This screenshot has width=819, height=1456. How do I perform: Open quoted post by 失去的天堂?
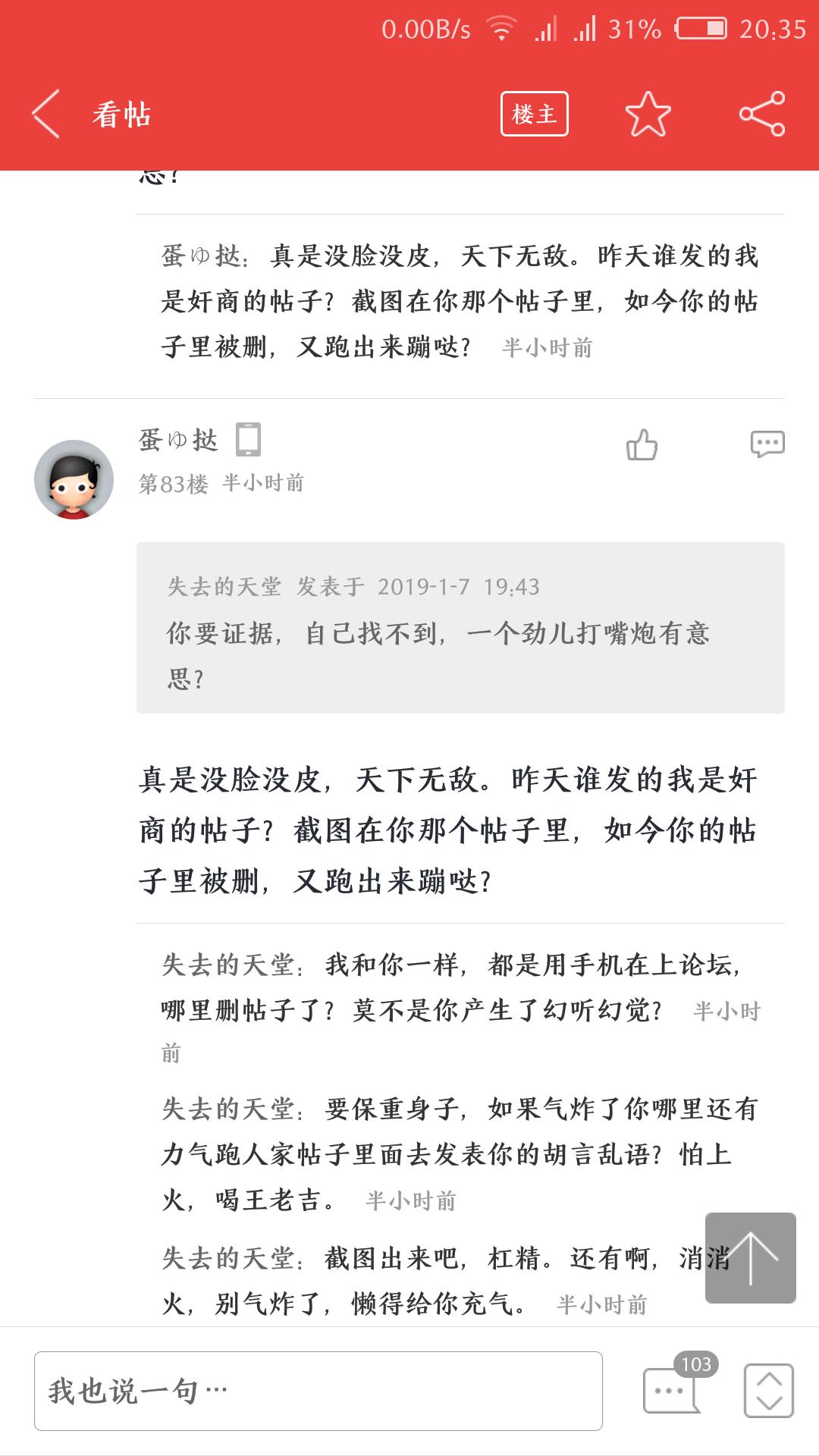(x=460, y=628)
